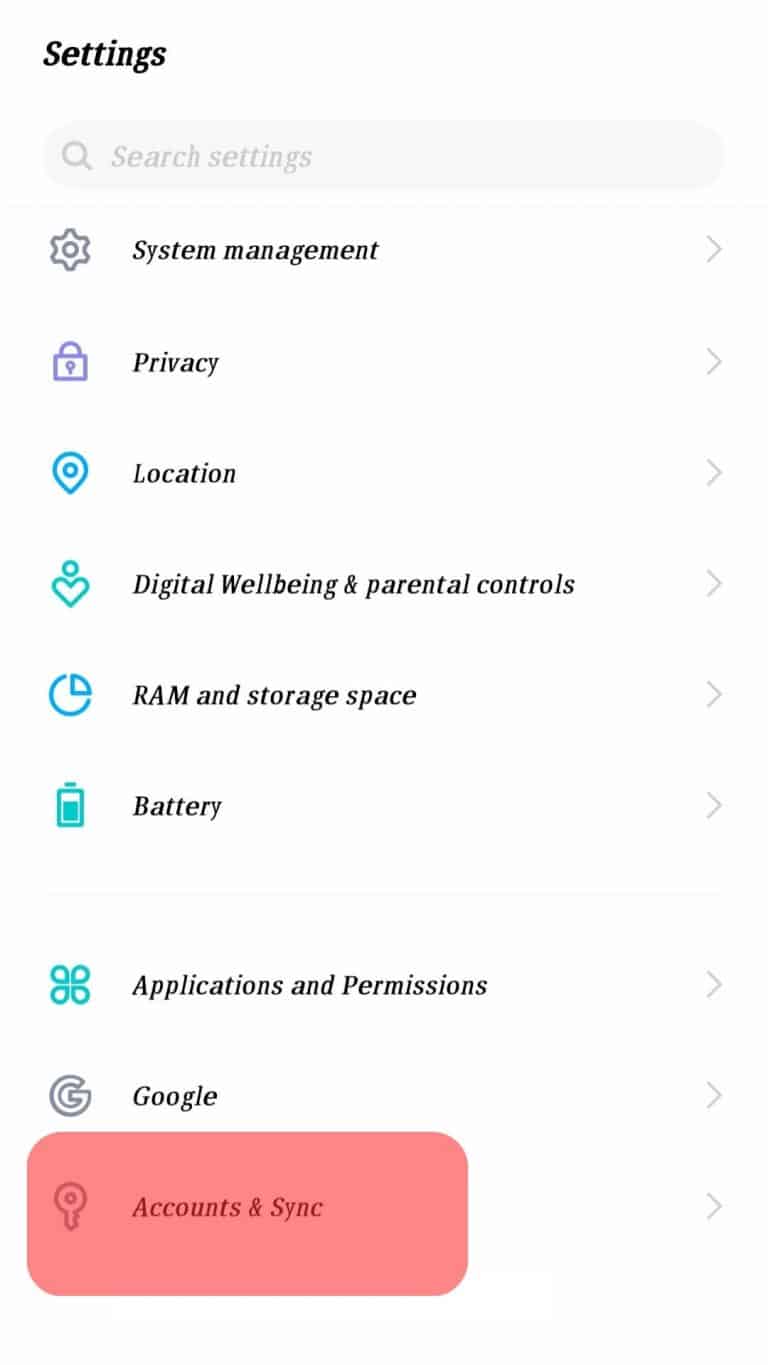Open the Location settings entry
The width and height of the screenshot is (768, 1365).
184,472
